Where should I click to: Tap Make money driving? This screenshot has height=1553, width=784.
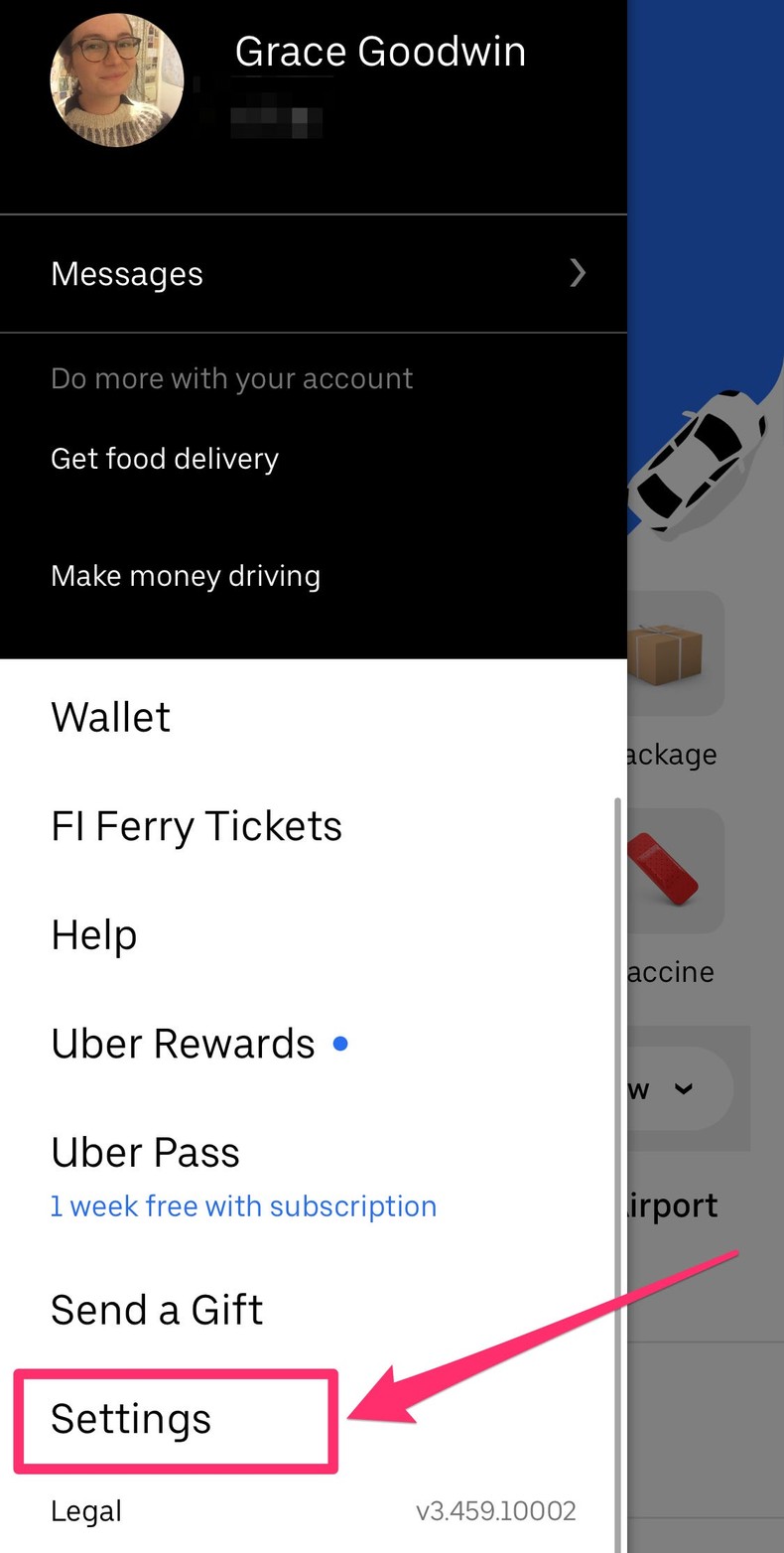[186, 576]
